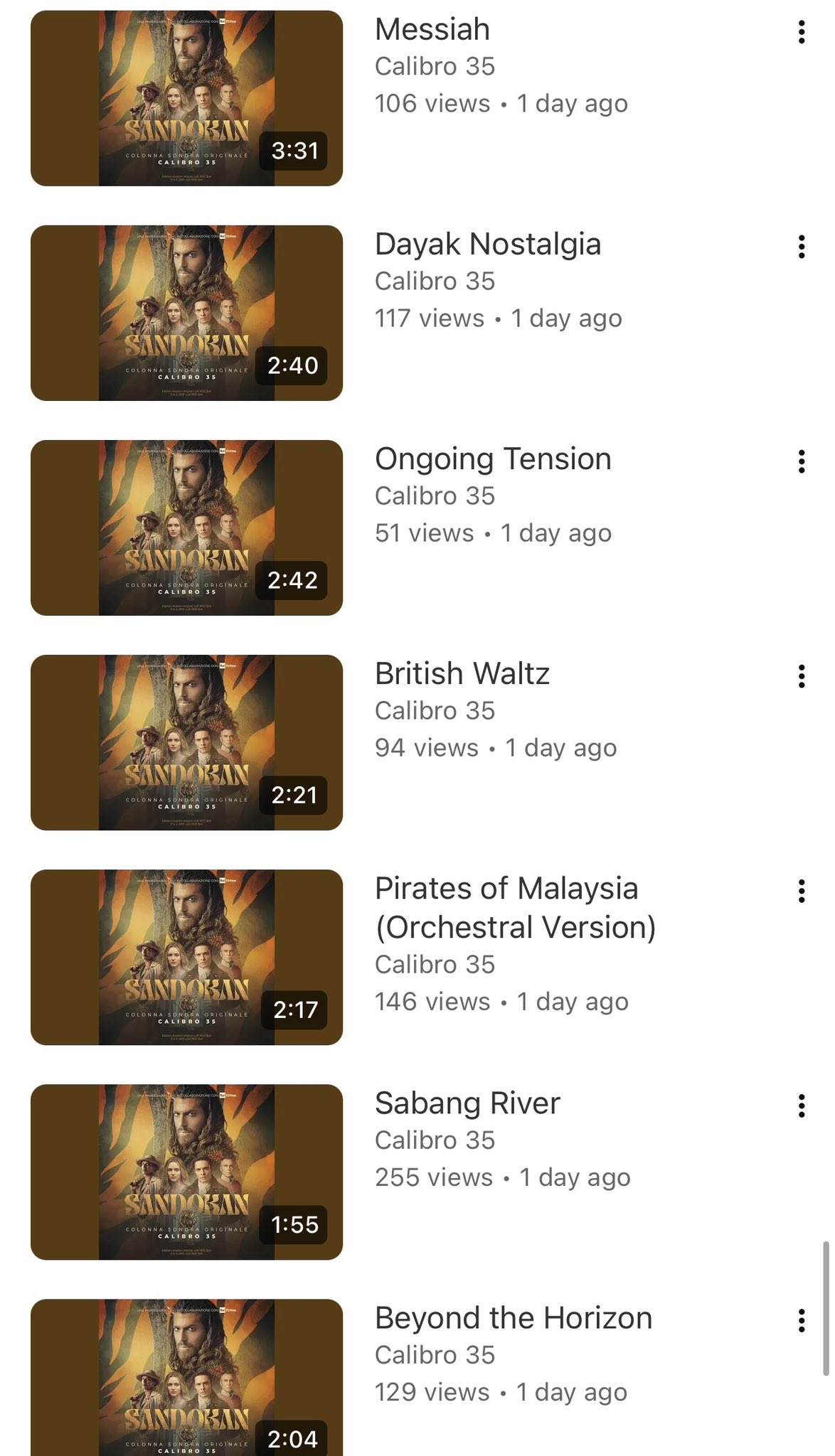Open the options menu for Dayak Nostalgia

(802, 247)
